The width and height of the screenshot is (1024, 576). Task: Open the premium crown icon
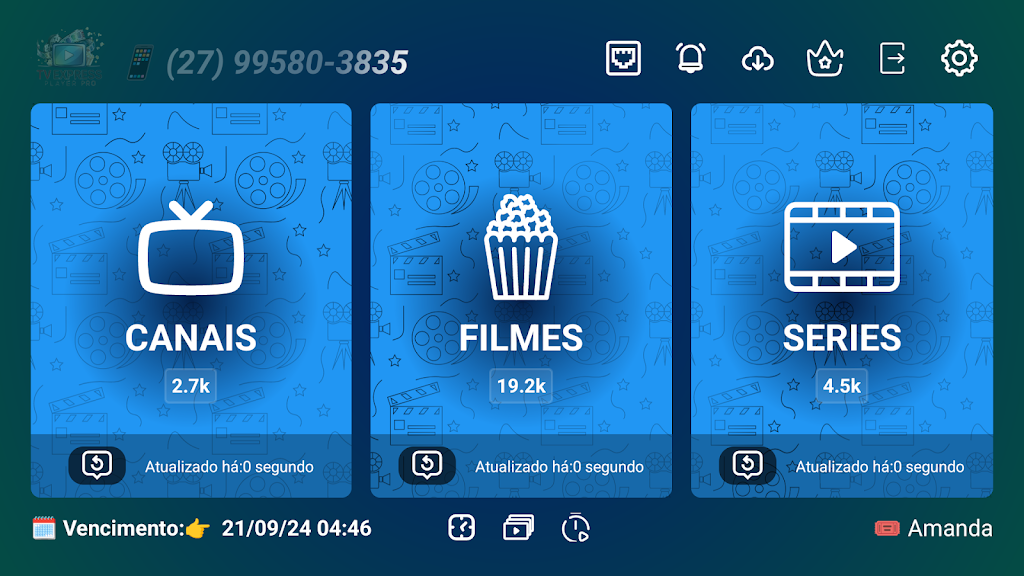coord(825,59)
